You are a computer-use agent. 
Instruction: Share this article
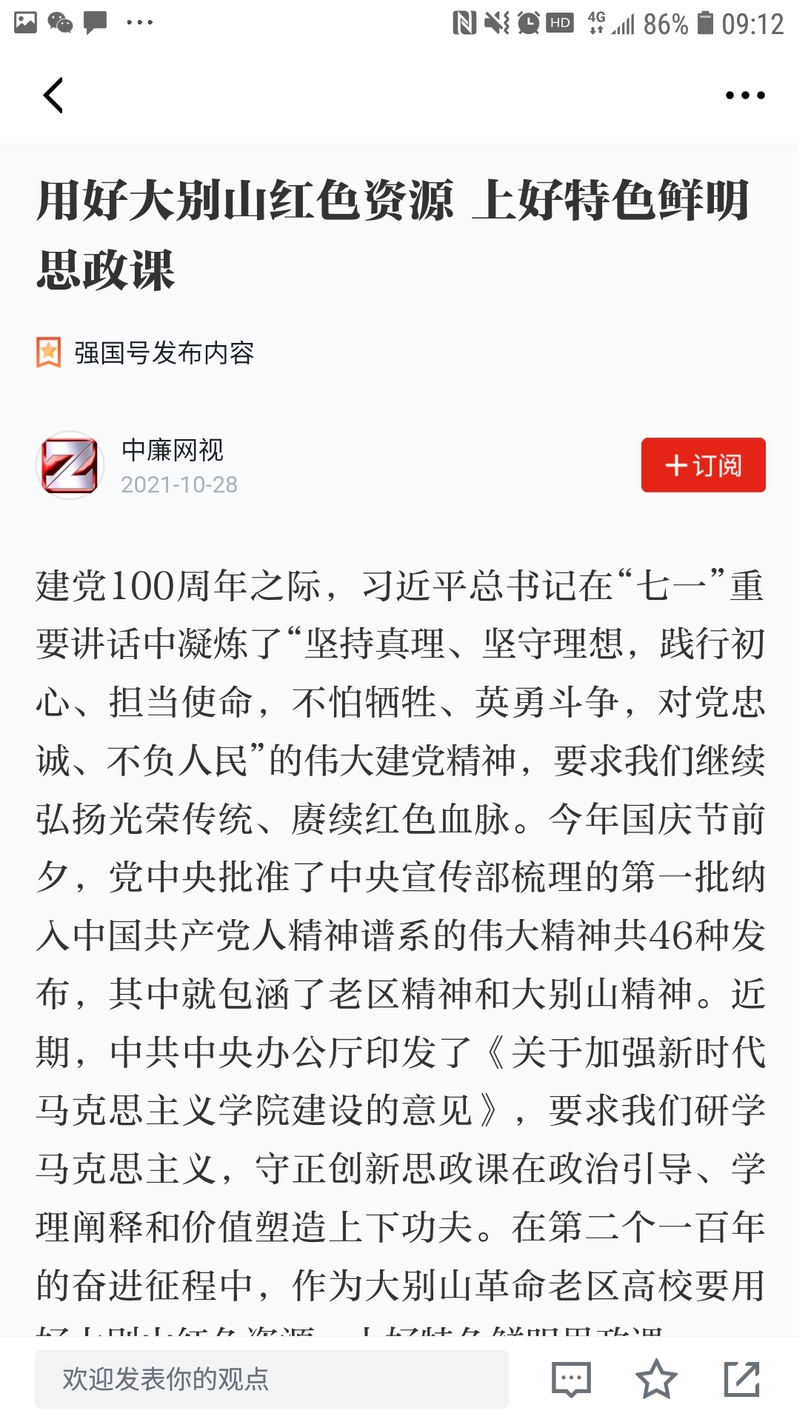point(741,1380)
